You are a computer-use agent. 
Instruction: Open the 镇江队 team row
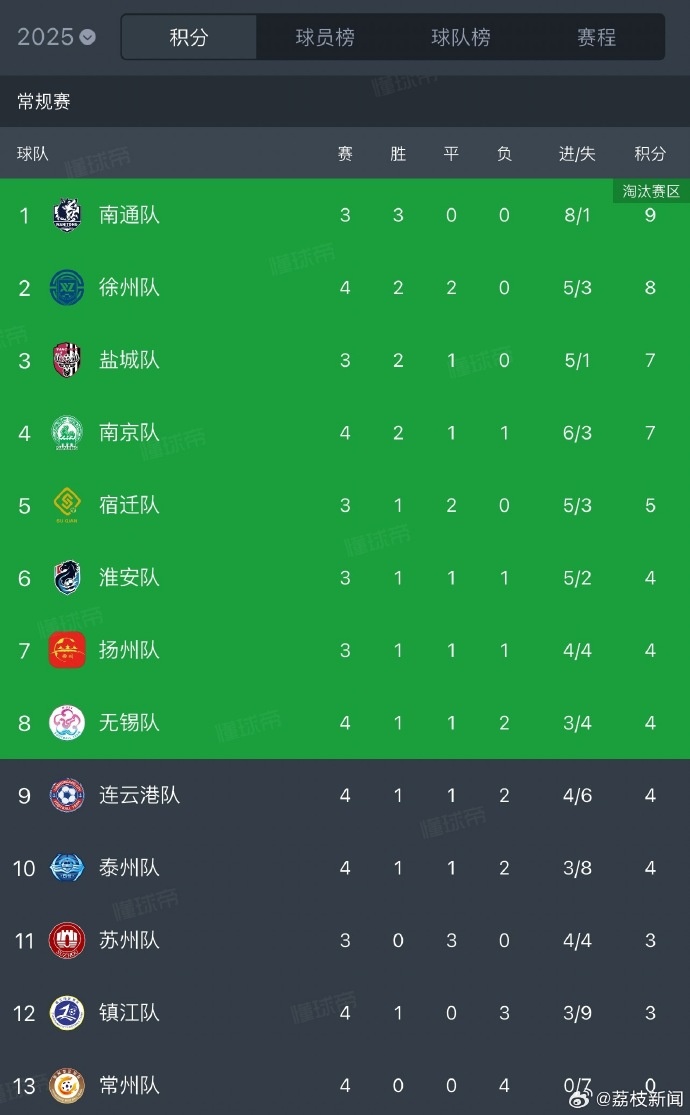pyautogui.click(x=129, y=1013)
